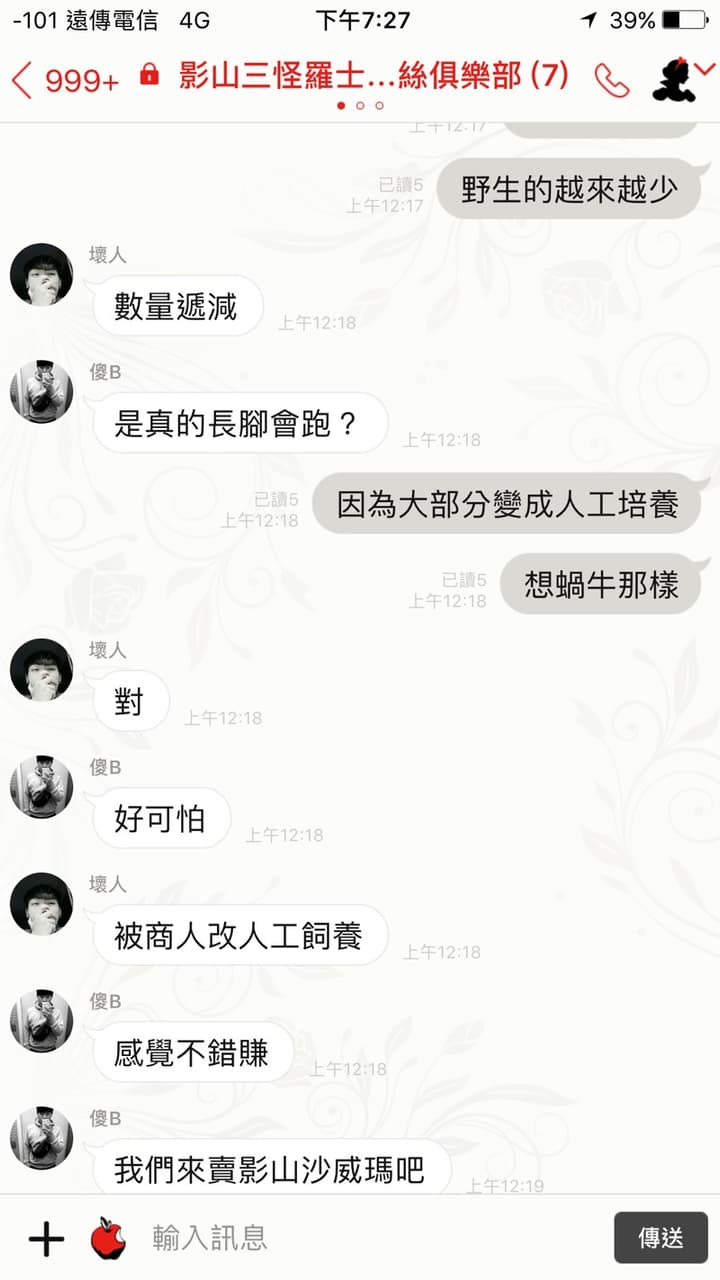Send message with 傳送 button
720x1280 pixels.
pyautogui.click(x=661, y=1238)
